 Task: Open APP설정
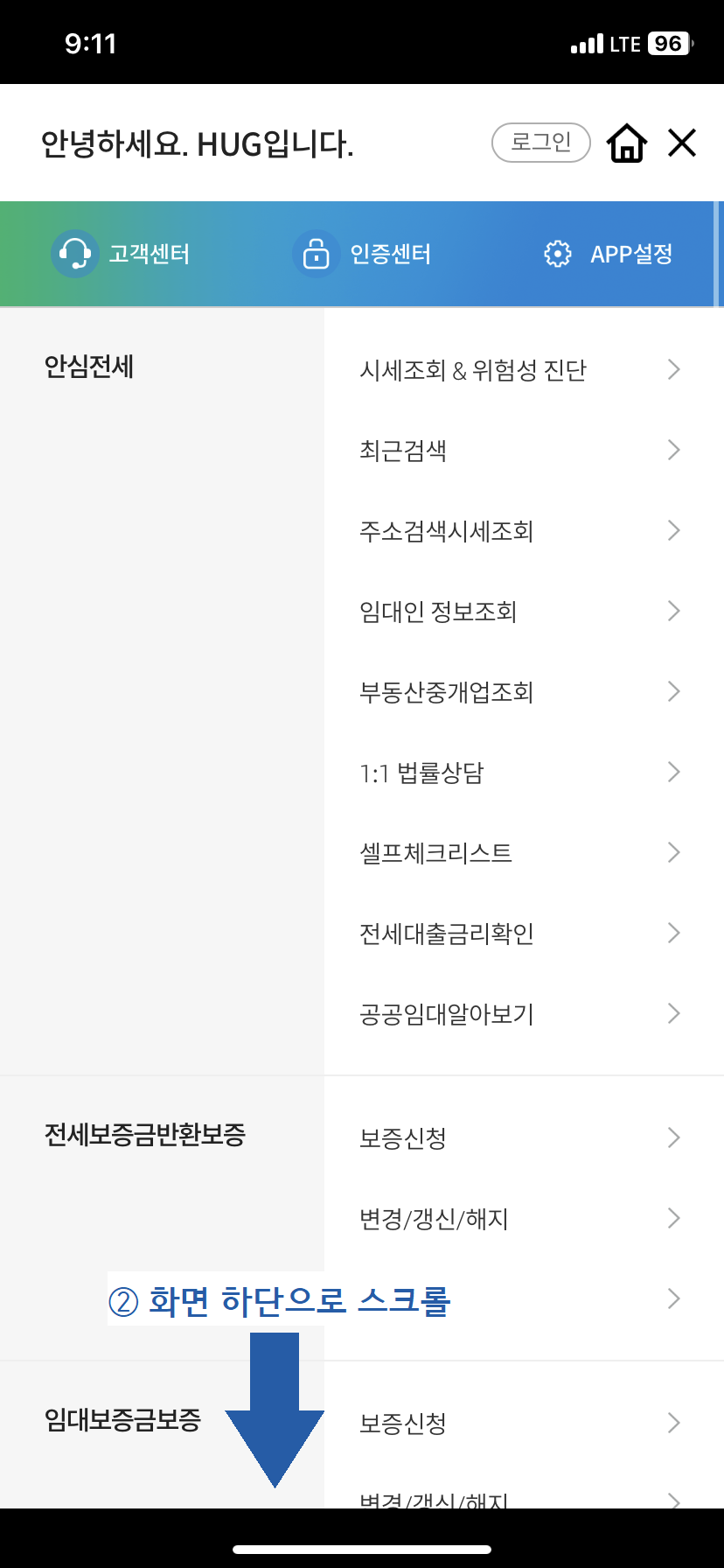(609, 254)
